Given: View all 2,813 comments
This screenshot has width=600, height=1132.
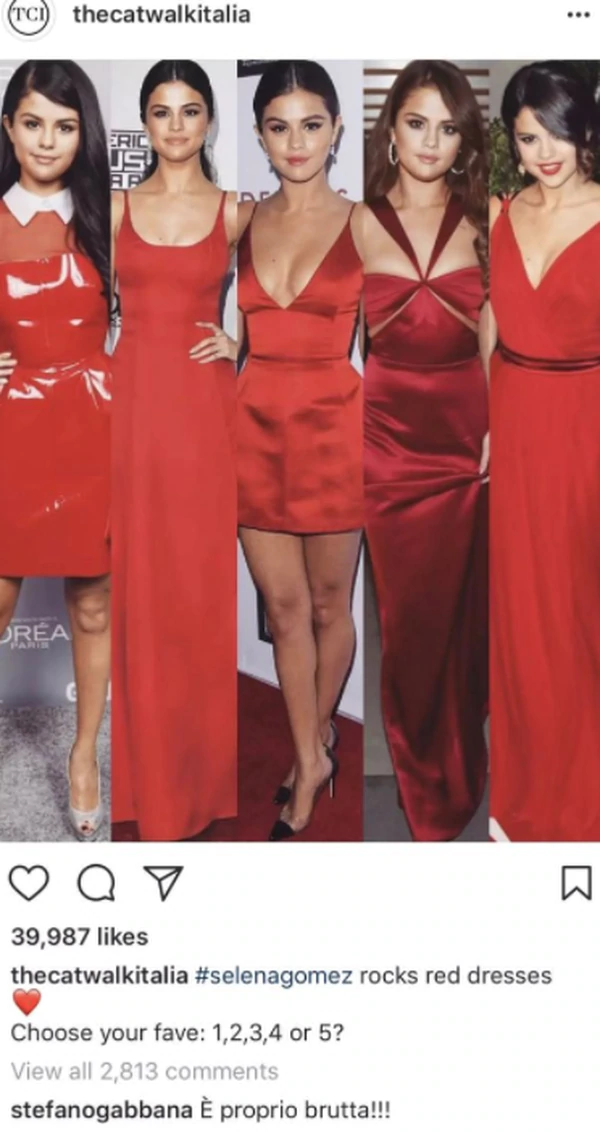Looking at the screenshot, I should [144, 1071].
